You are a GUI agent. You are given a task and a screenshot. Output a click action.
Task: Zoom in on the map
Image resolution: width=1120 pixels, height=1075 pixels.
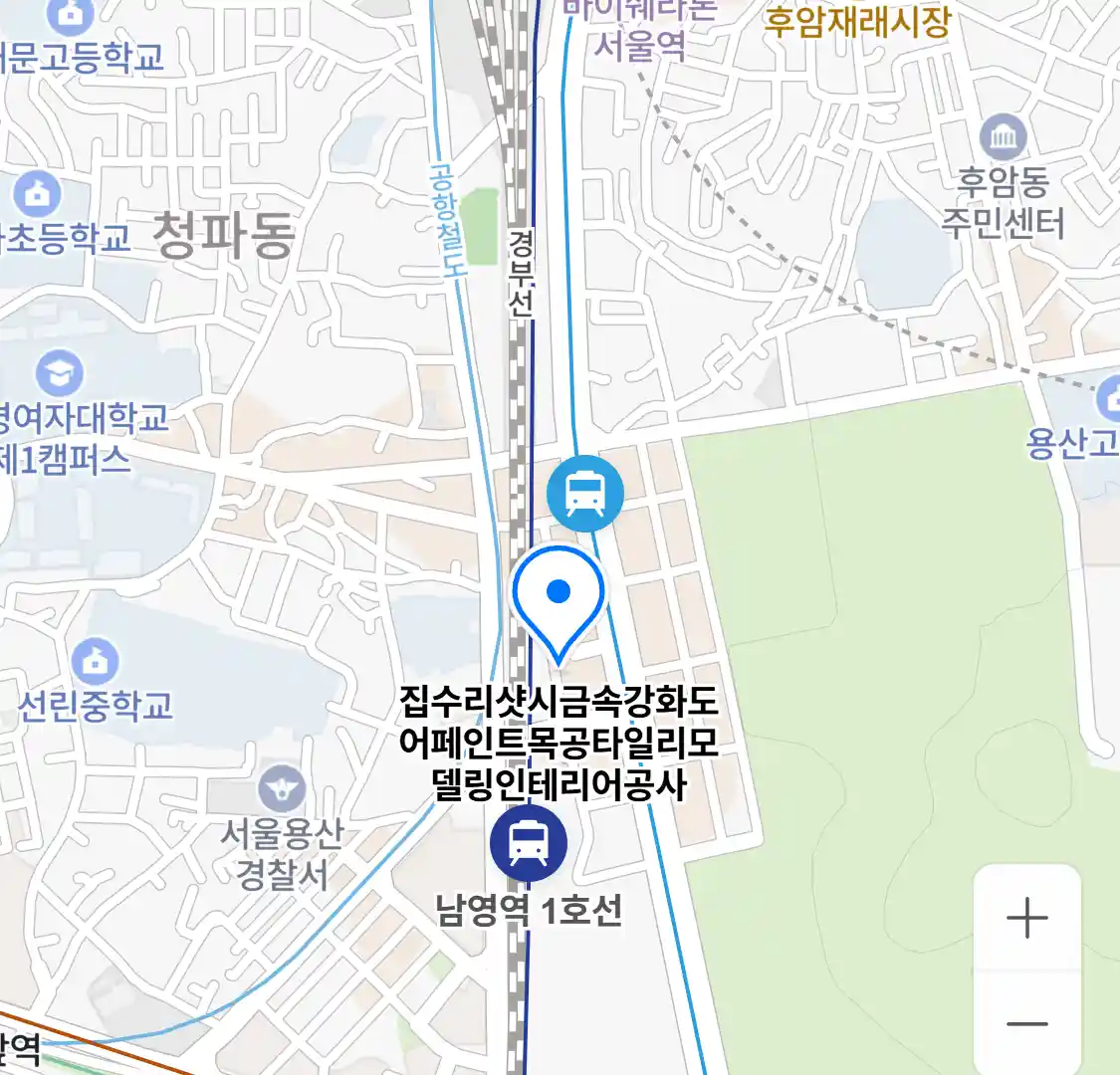[1026, 918]
